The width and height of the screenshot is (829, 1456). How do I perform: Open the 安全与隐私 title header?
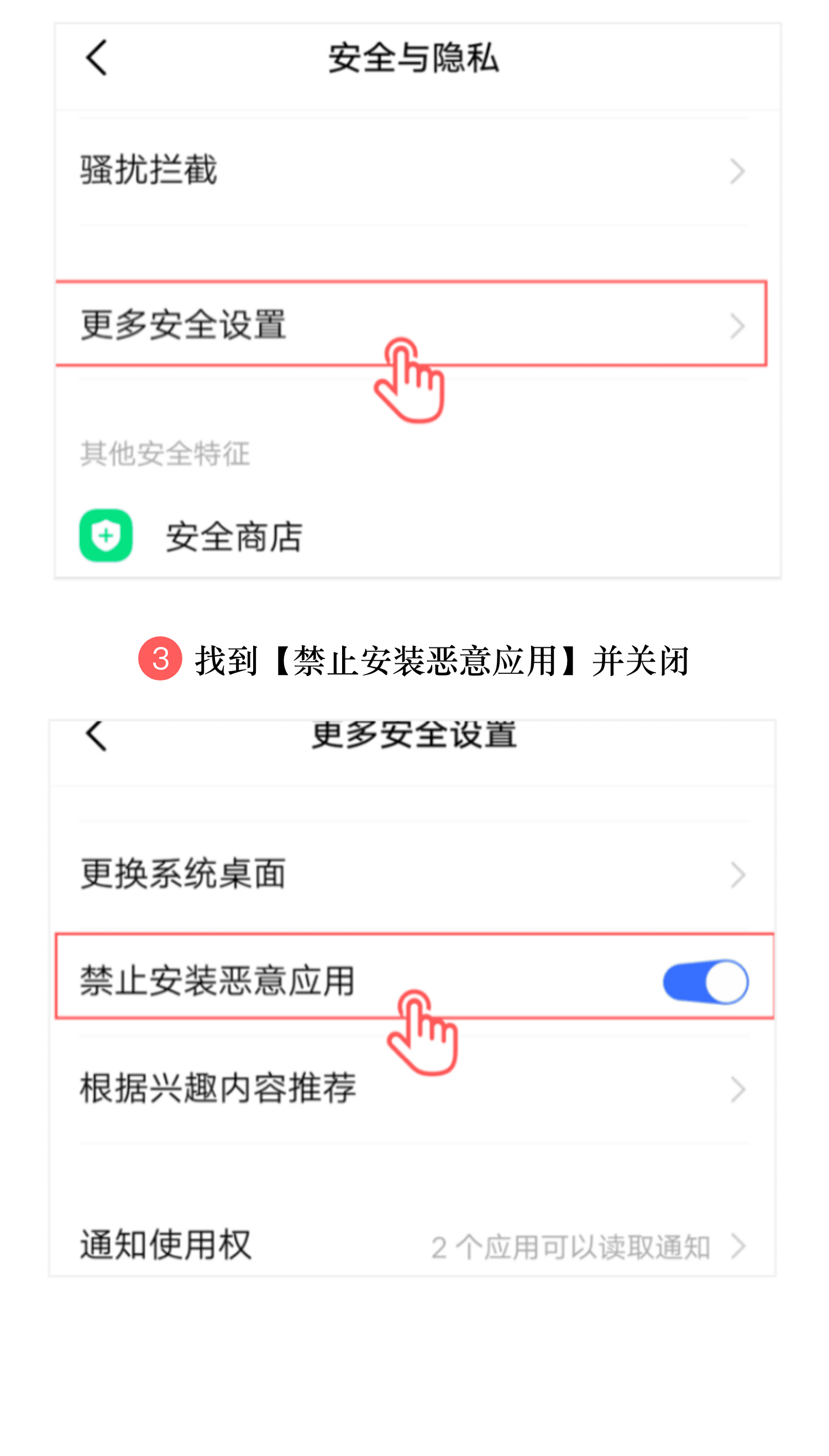pyautogui.click(x=414, y=59)
